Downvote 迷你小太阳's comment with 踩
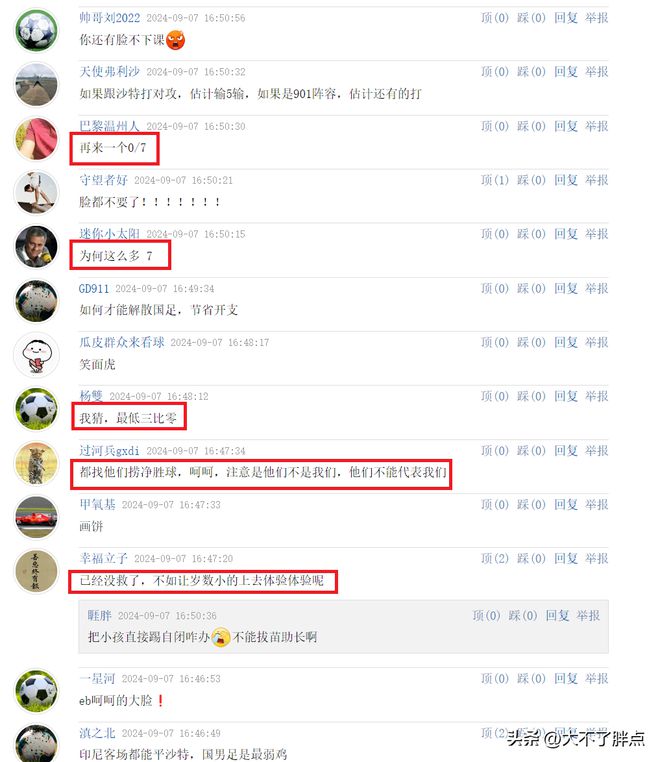Image resolution: width=660 pixels, height=762 pixels. (531, 234)
